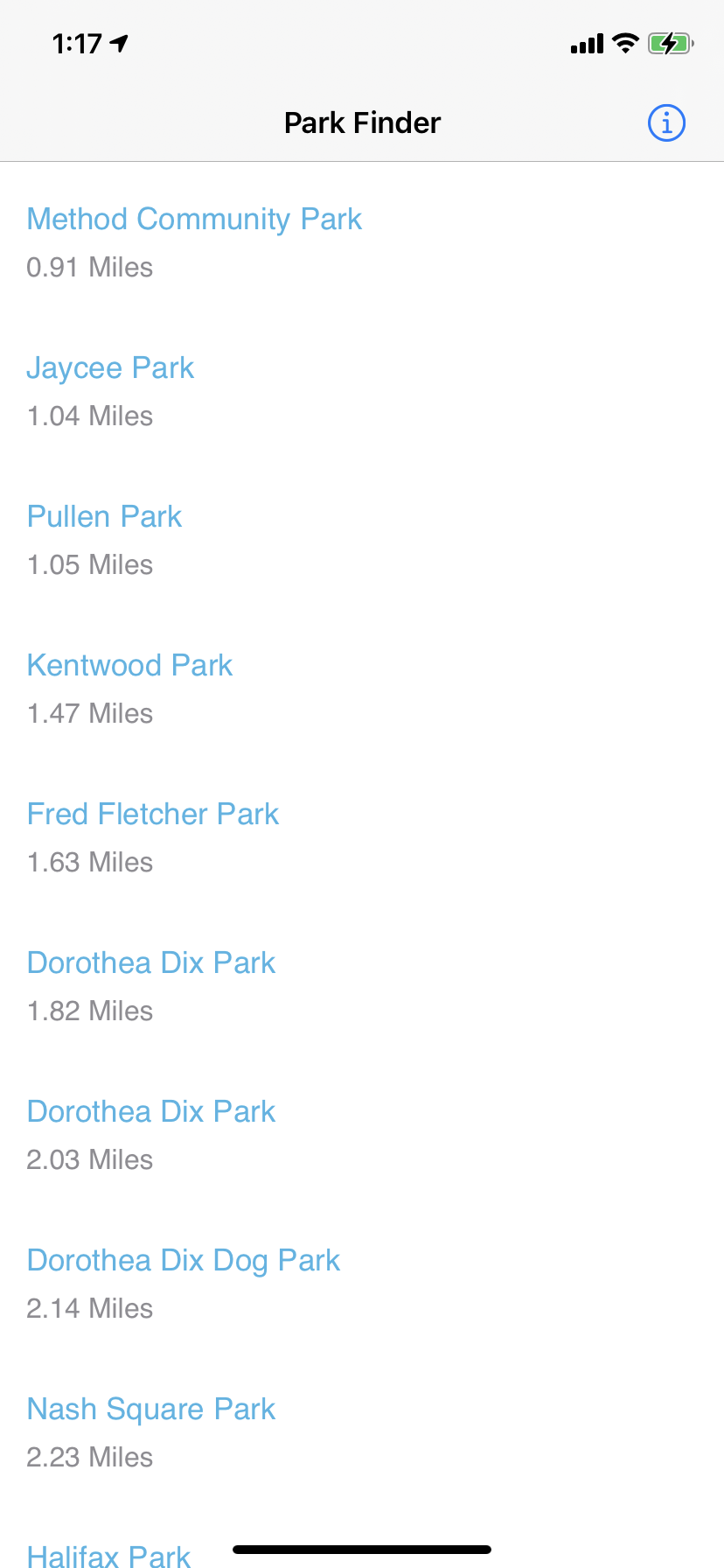Screen dimensions: 724x1568
Task: Open Kentwood Park entry
Action: 362,689
